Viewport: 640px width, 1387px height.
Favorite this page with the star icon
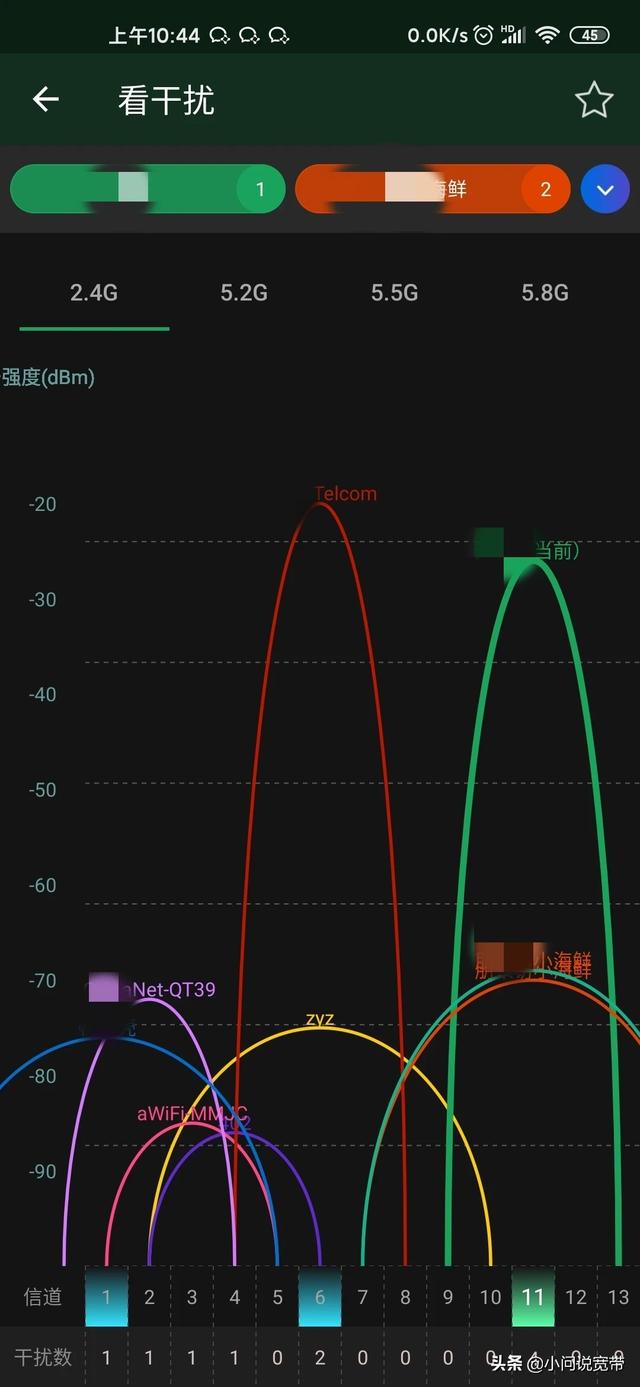click(x=593, y=100)
